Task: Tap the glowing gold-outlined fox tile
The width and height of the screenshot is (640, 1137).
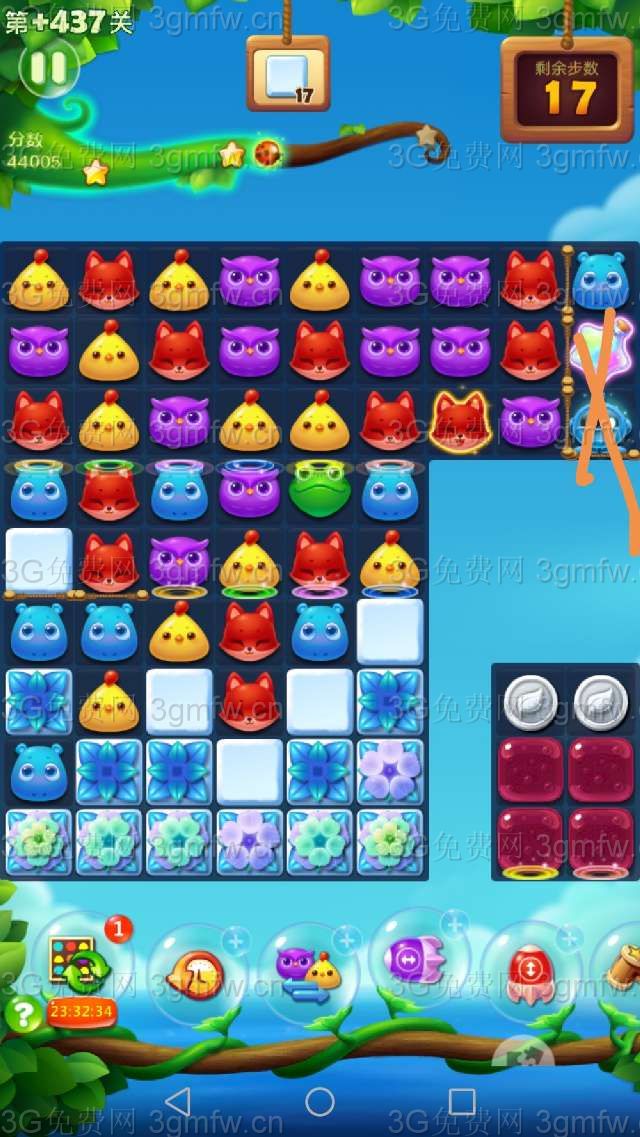Action: coord(460,421)
